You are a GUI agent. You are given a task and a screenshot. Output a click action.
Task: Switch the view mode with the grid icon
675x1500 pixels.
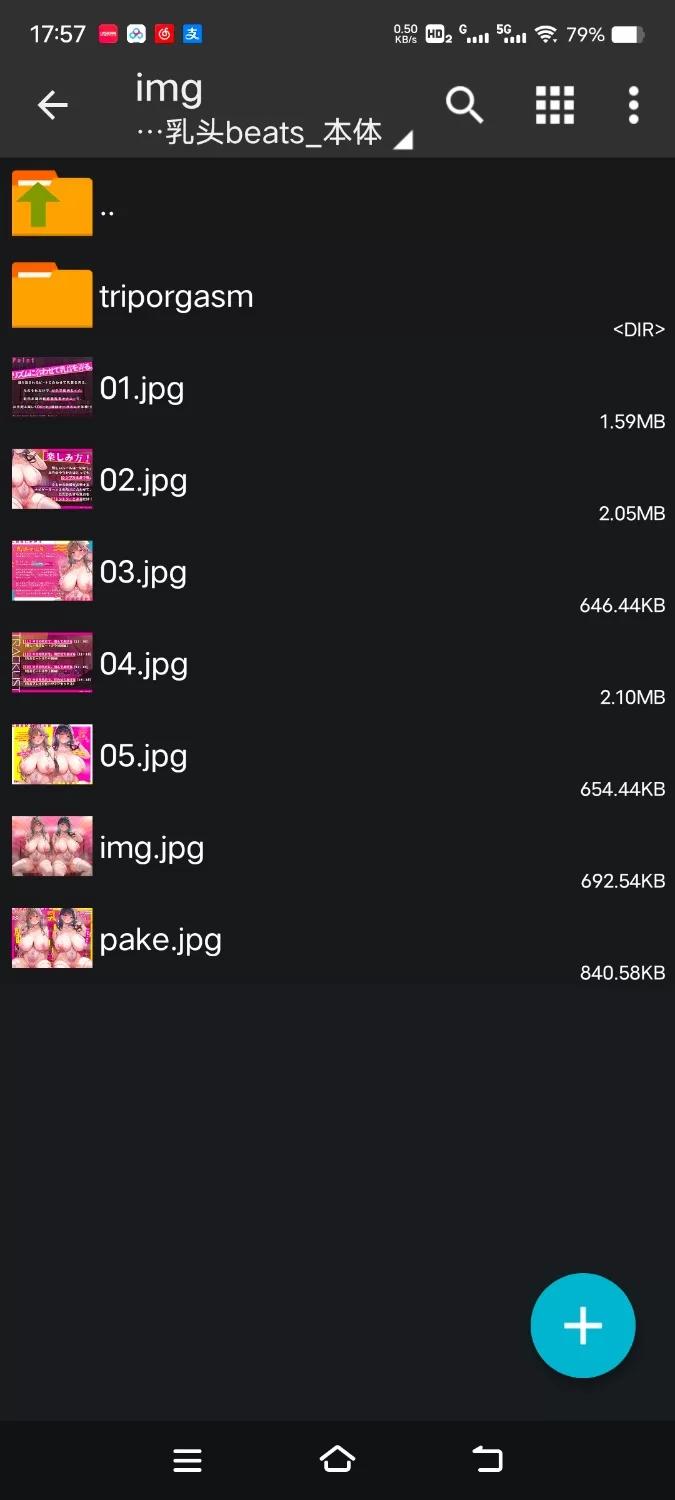pos(554,104)
